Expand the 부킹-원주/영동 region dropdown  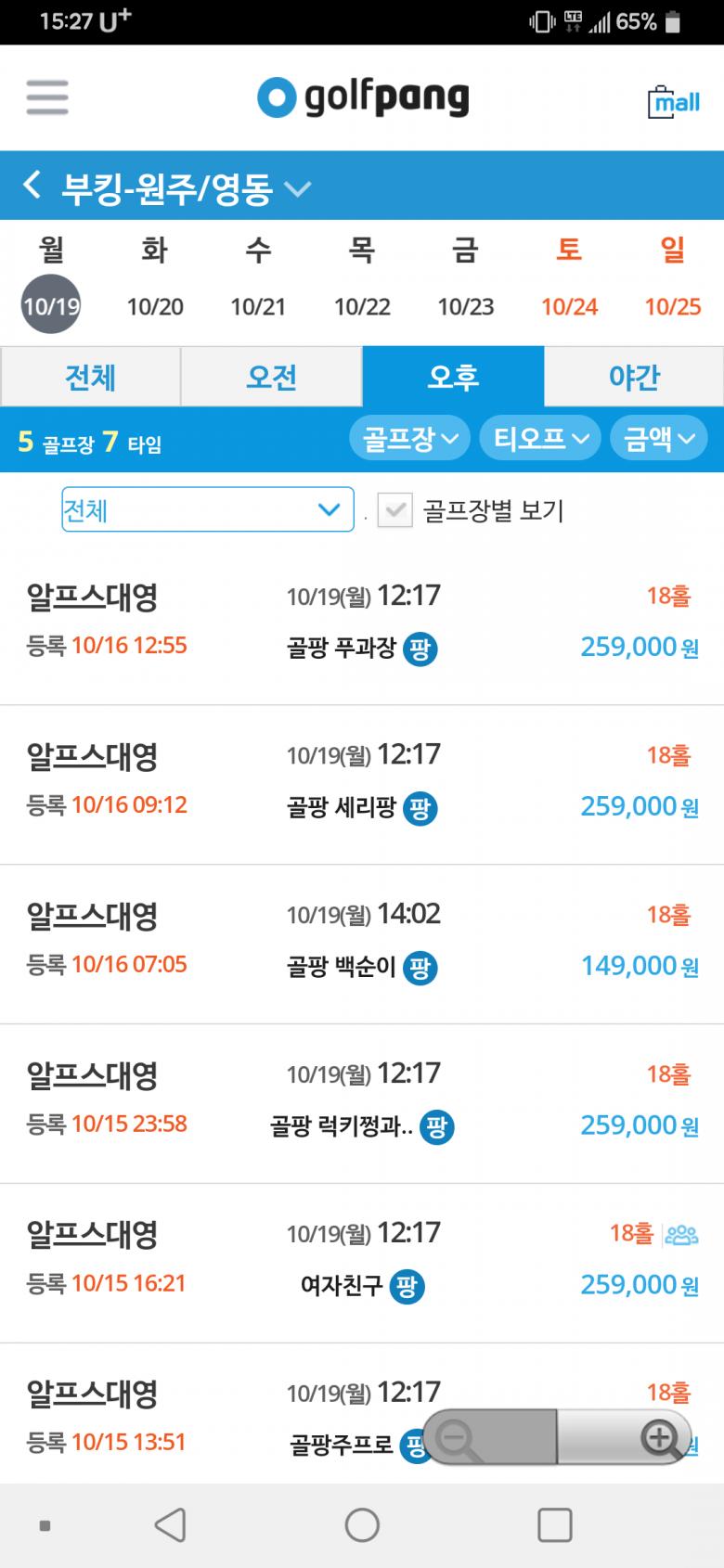[x=296, y=189]
